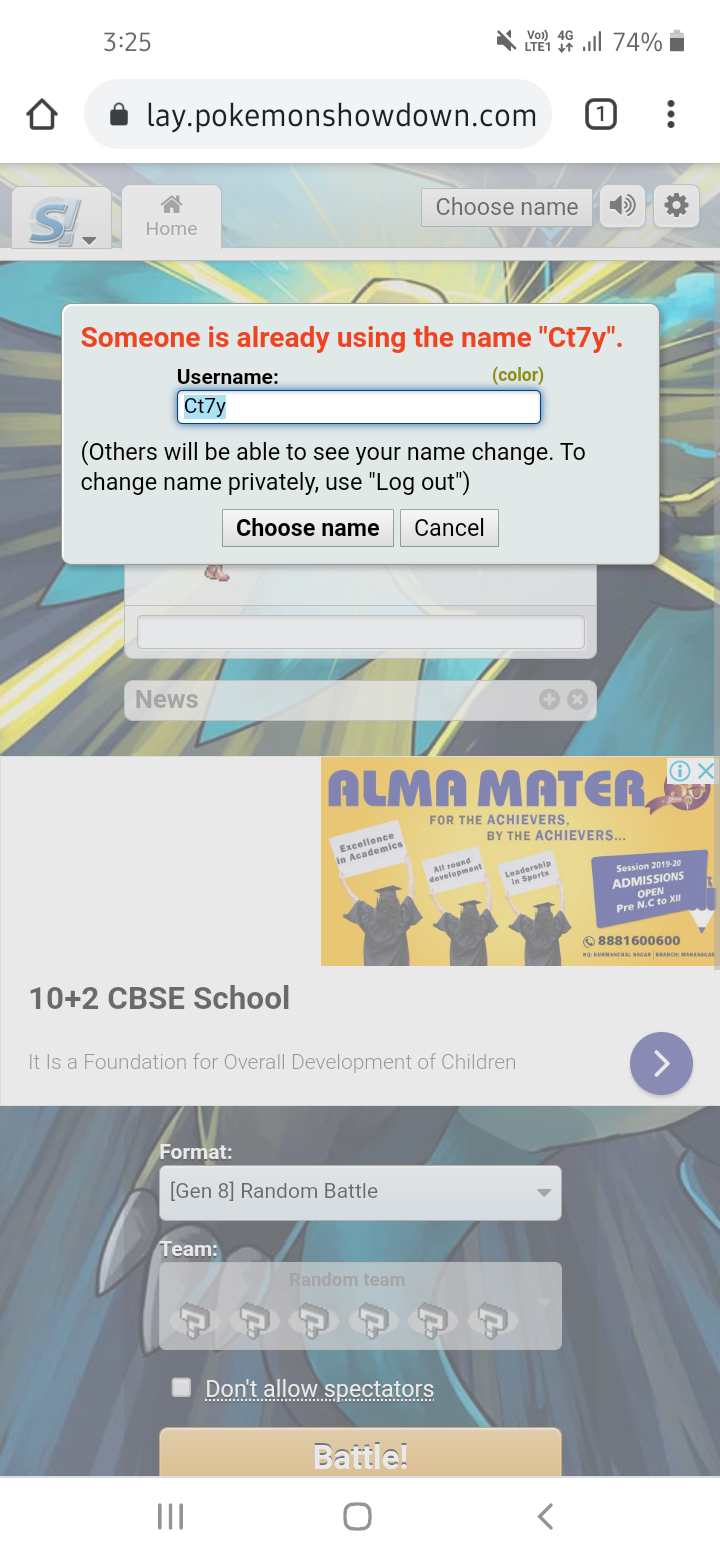Switch to the Home tab
This screenshot has width=720, height=1560.
click(x=171, y=216)
